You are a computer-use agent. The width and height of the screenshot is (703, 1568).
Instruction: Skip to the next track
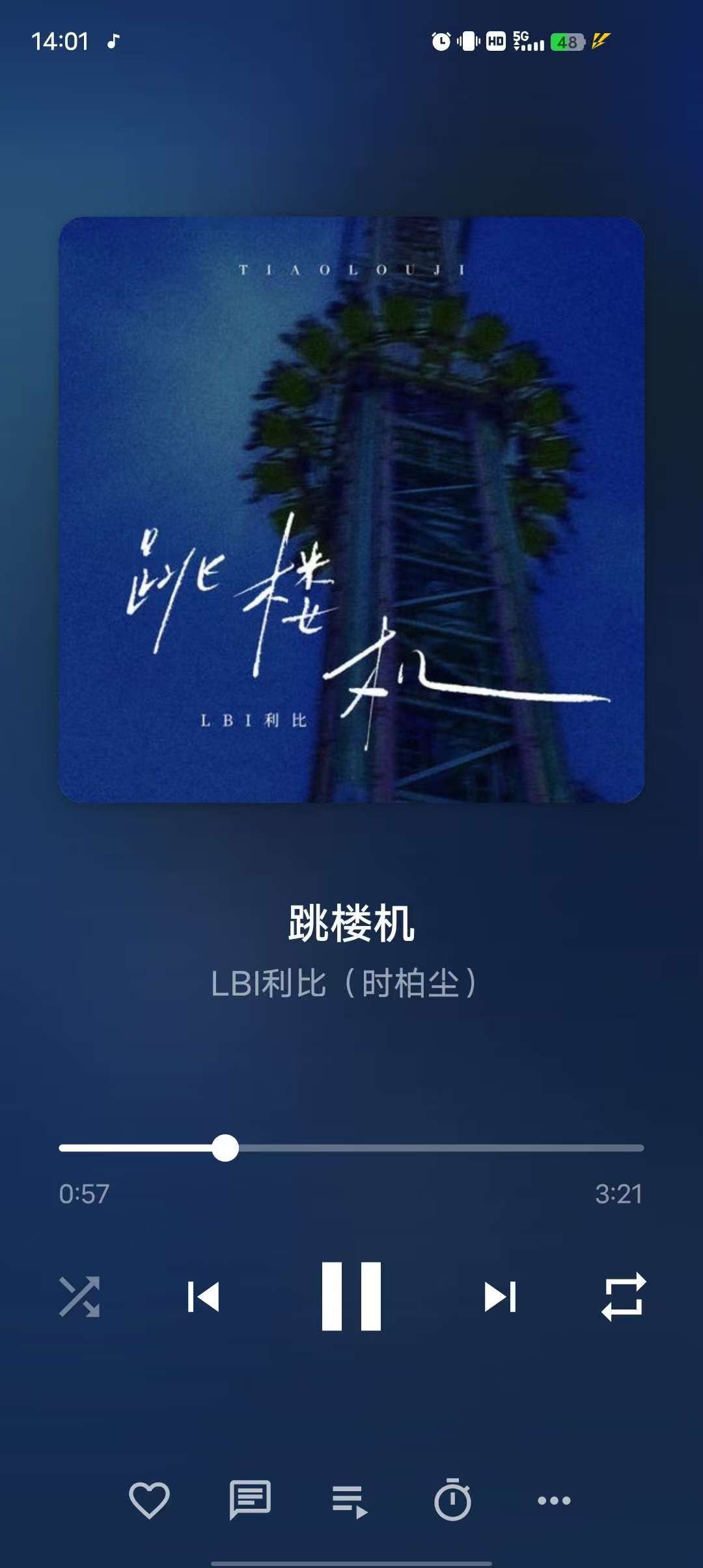tap(500, 1296)
